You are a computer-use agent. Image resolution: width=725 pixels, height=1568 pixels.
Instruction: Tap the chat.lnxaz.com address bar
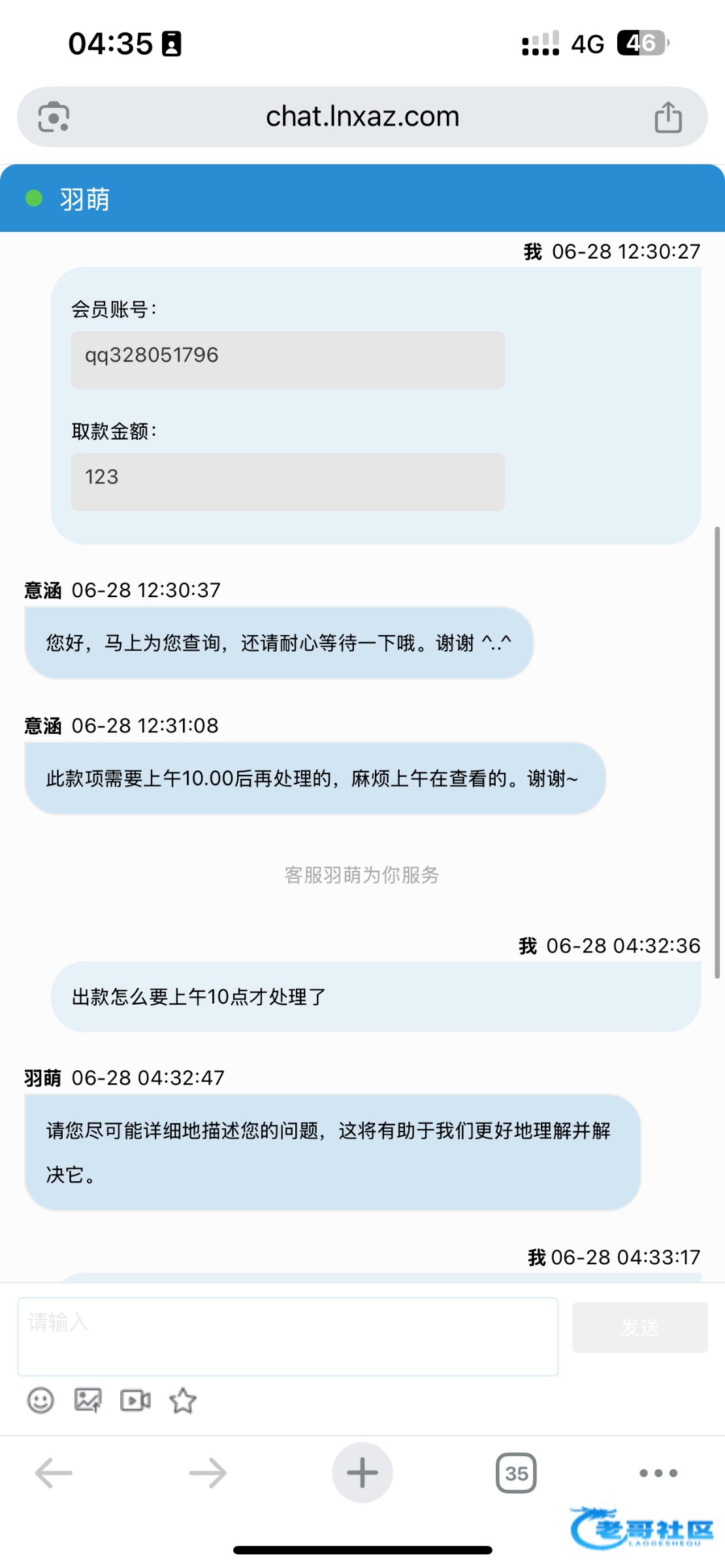point(362,117)
